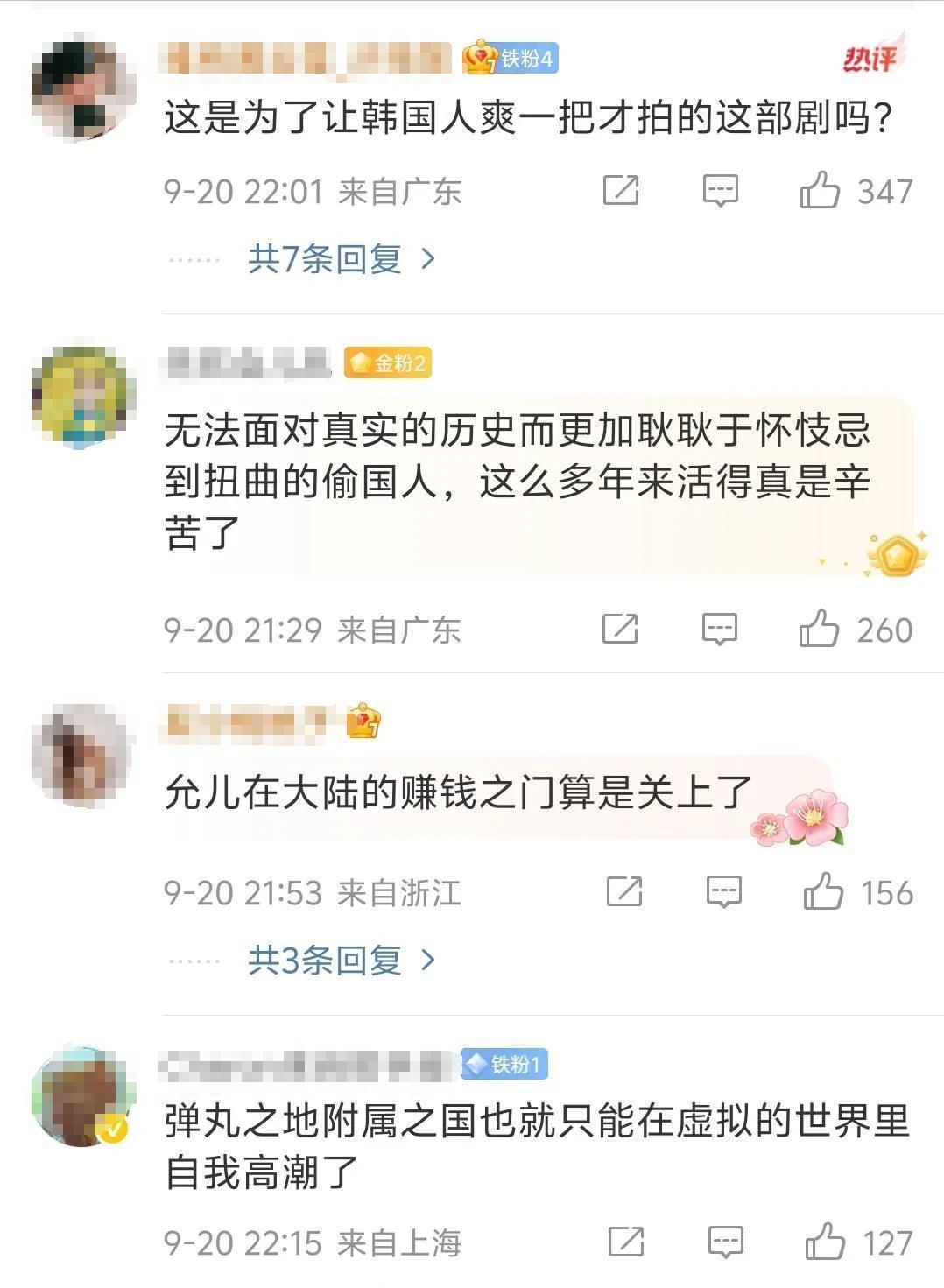Share the comment posted at 9-20 21:29
944x1288 pixels.
(x=620, y=629)
